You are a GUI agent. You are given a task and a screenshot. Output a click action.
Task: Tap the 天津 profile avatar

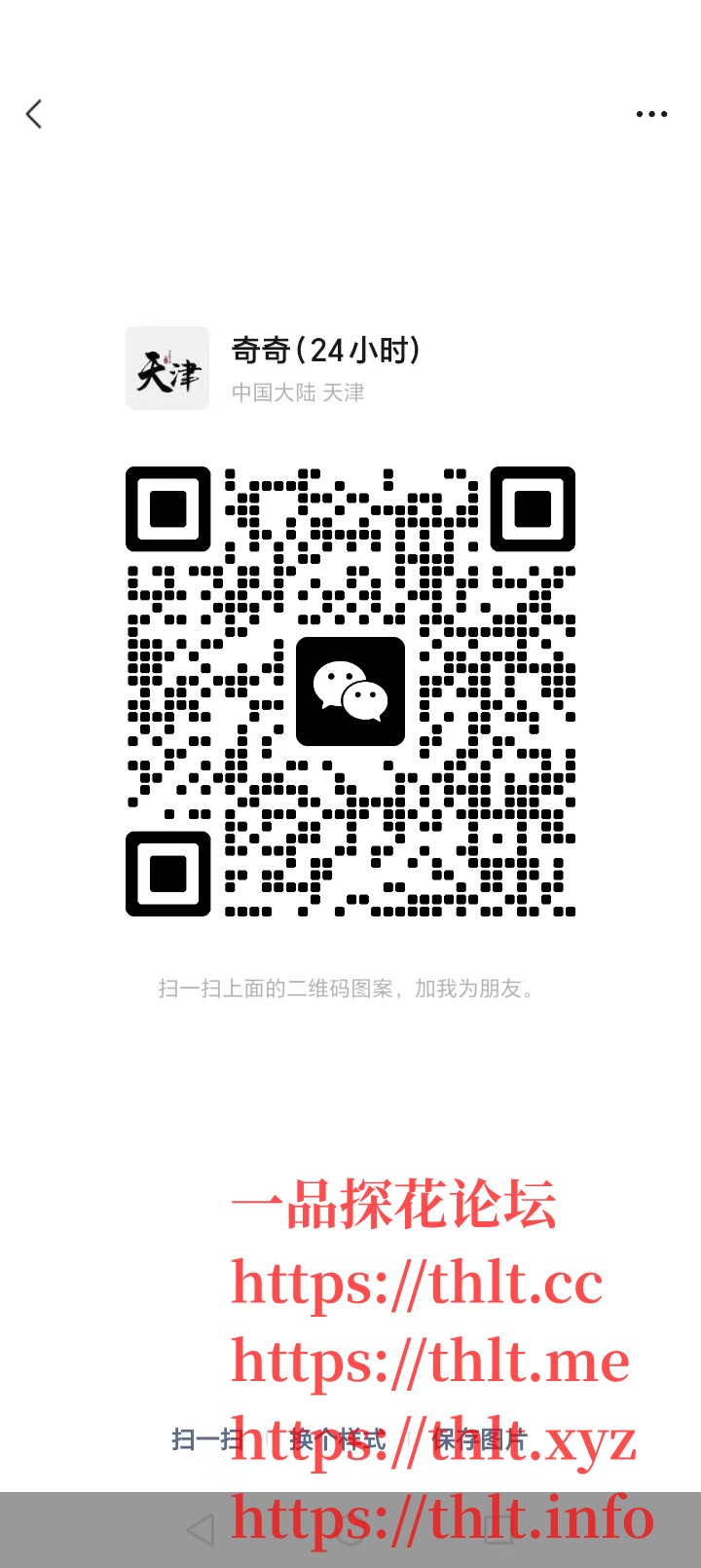coord(167,368)
